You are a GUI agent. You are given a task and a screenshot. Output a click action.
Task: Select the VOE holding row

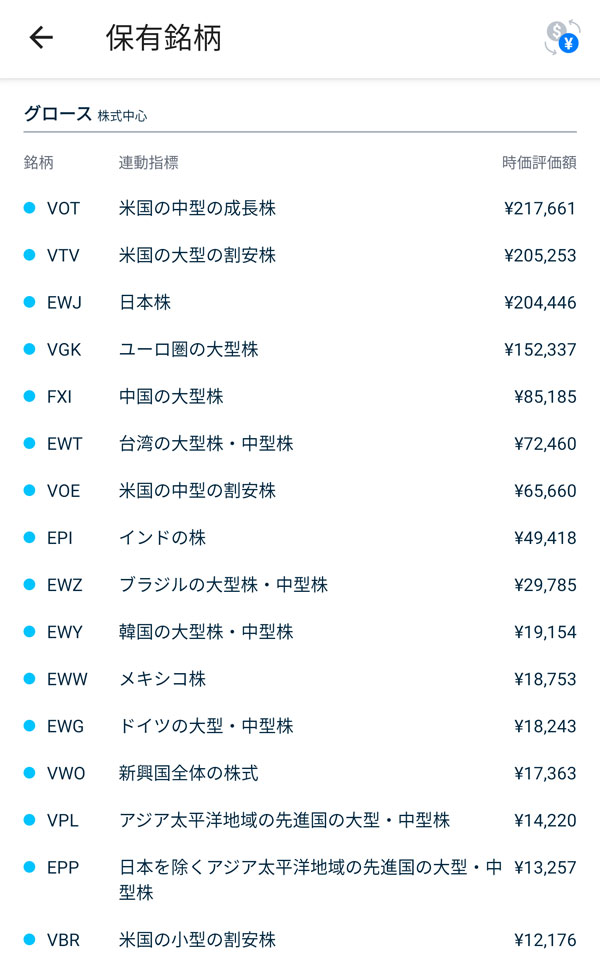coord(300,490)
